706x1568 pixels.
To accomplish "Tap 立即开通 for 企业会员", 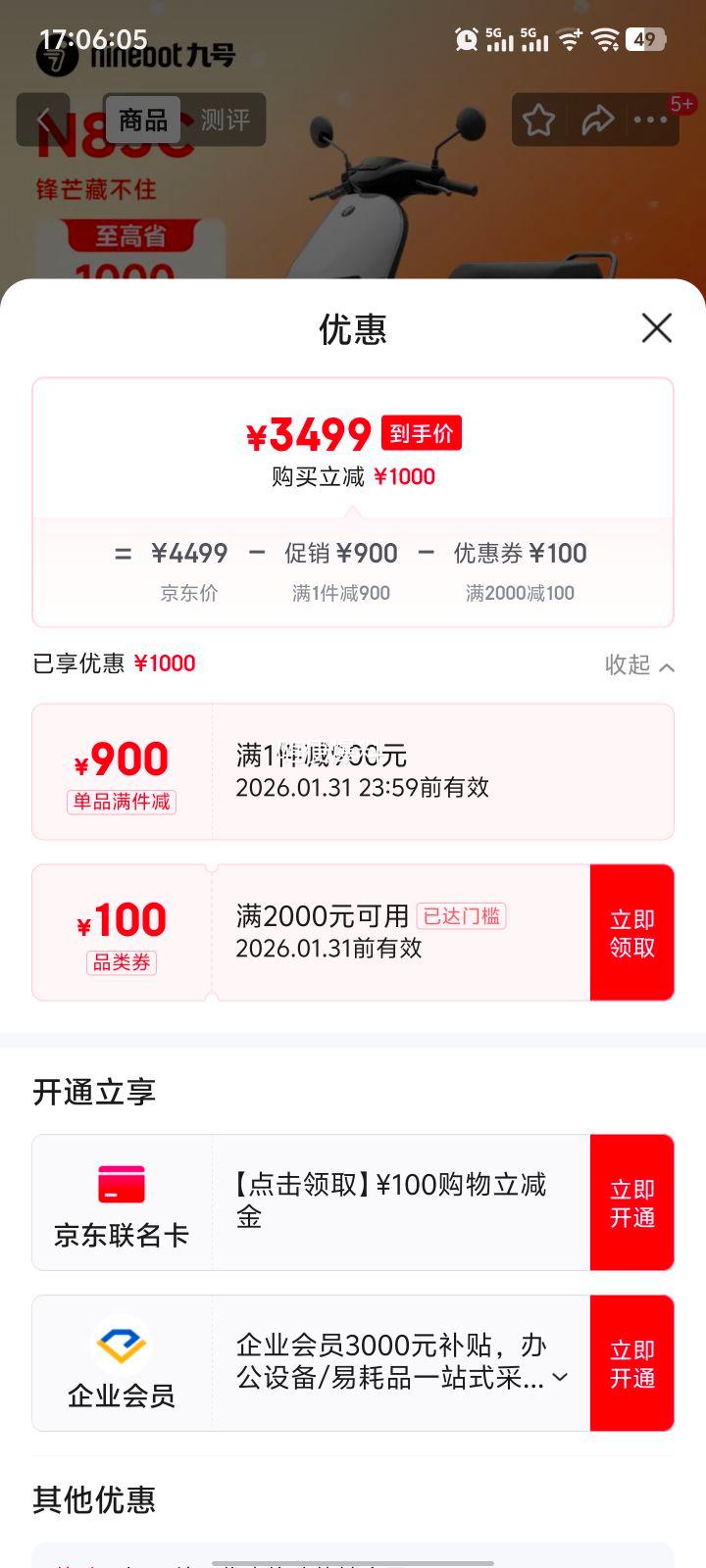I will pos(631,1362).
